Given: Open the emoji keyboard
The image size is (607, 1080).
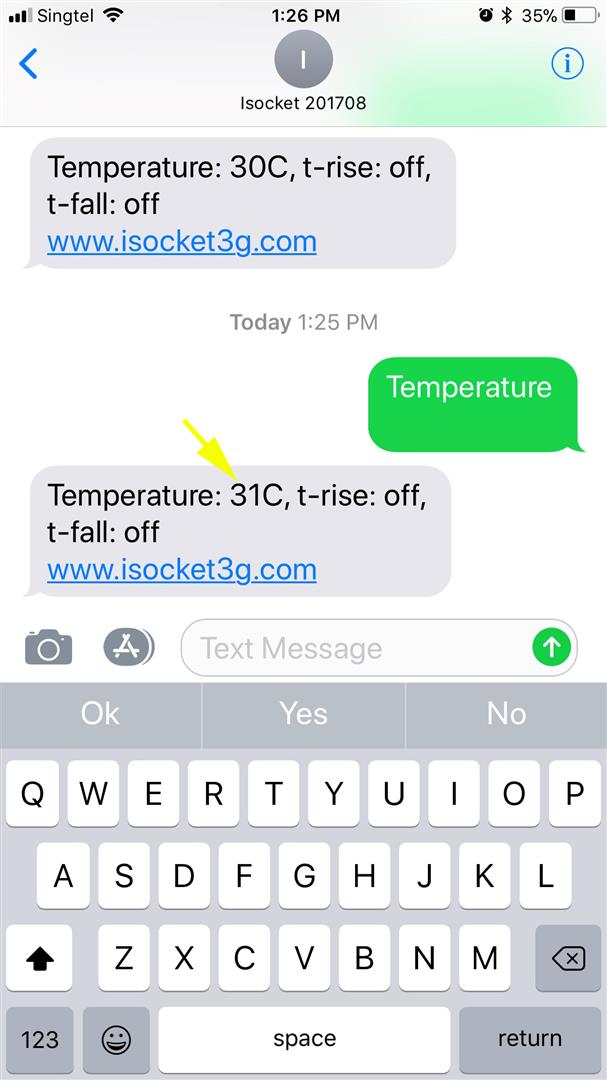Looking at the screenshot, I should 116,1039.
